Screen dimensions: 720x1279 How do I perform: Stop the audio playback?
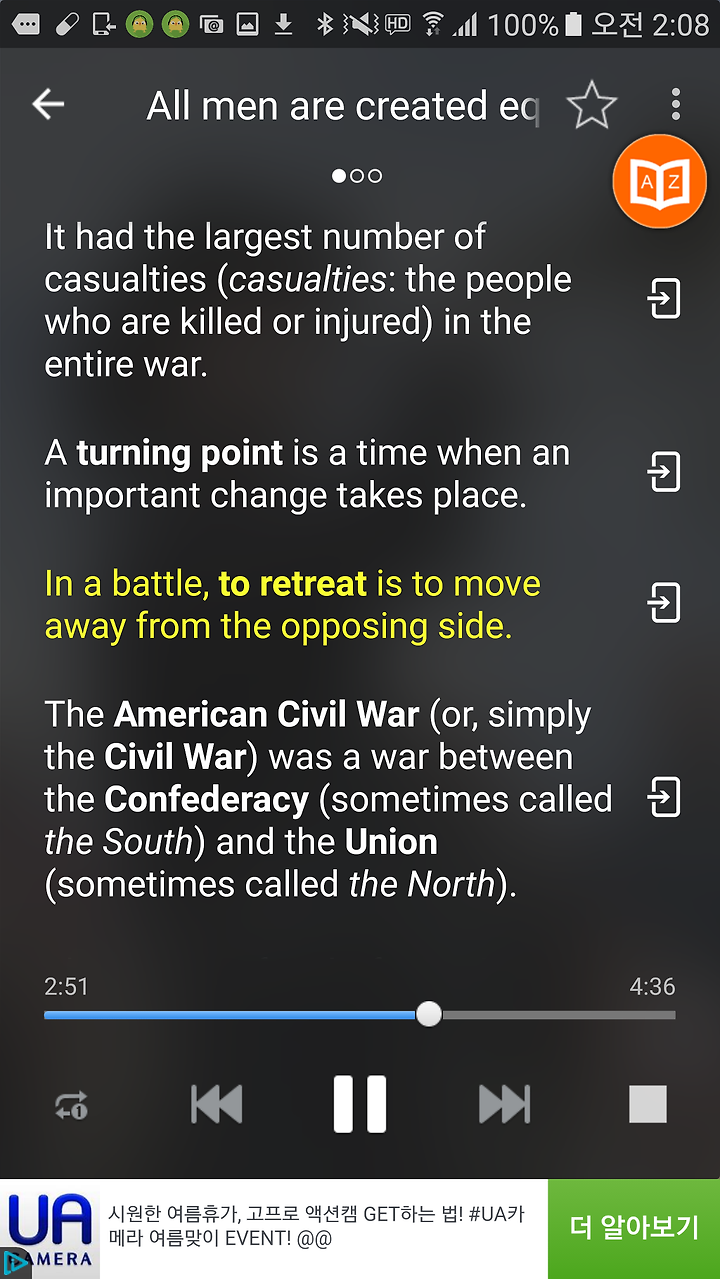648,1104
